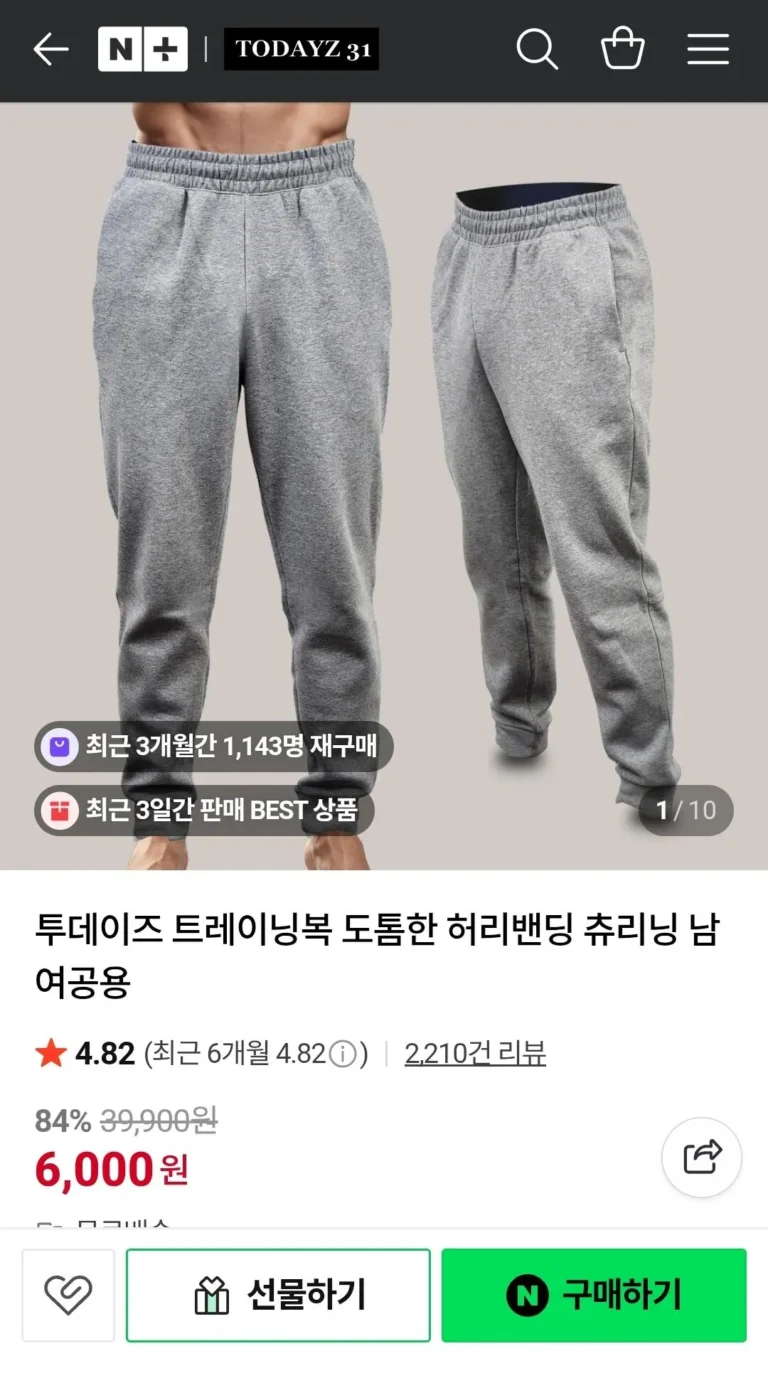
Task: Add the product to wishlist
Action: (68, 1295)
